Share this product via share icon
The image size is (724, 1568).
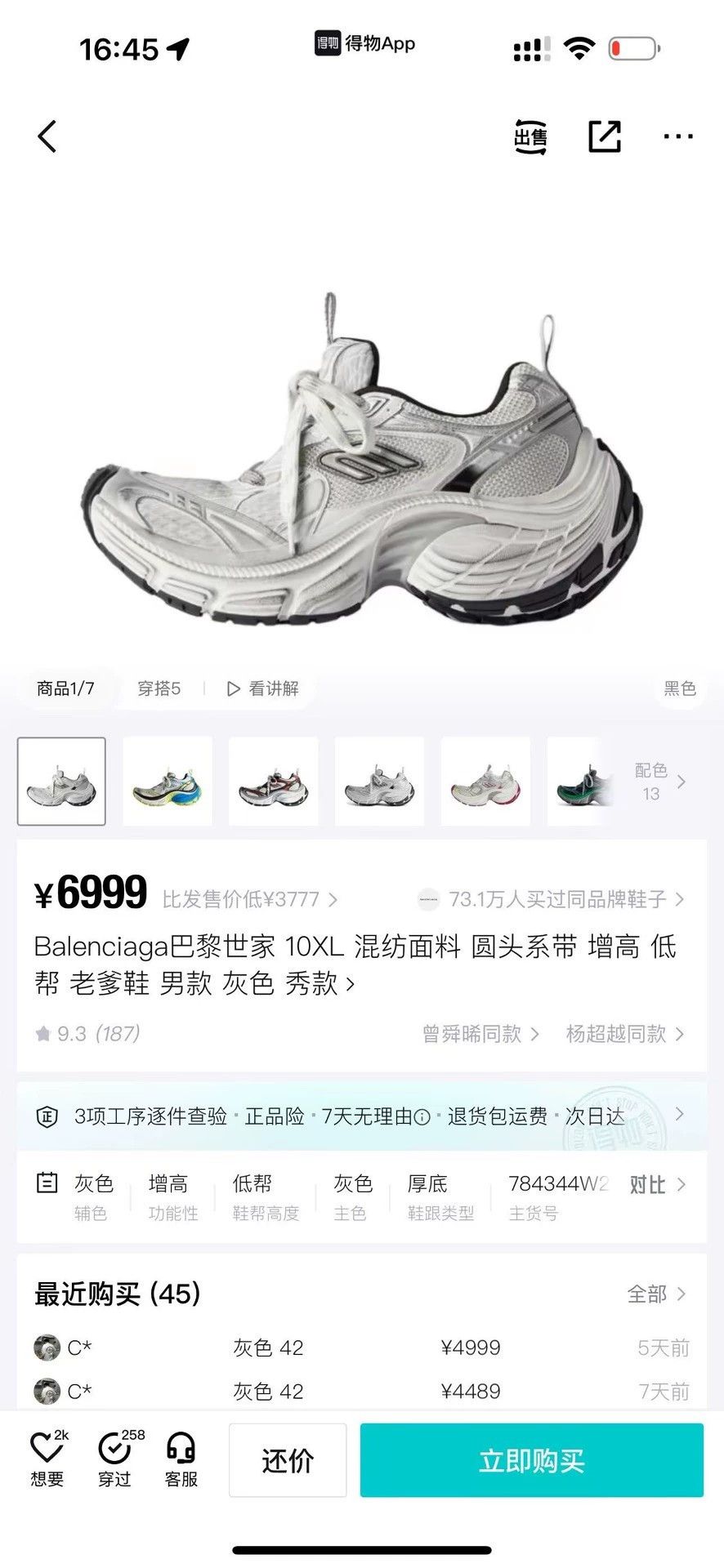coord(605,136)
